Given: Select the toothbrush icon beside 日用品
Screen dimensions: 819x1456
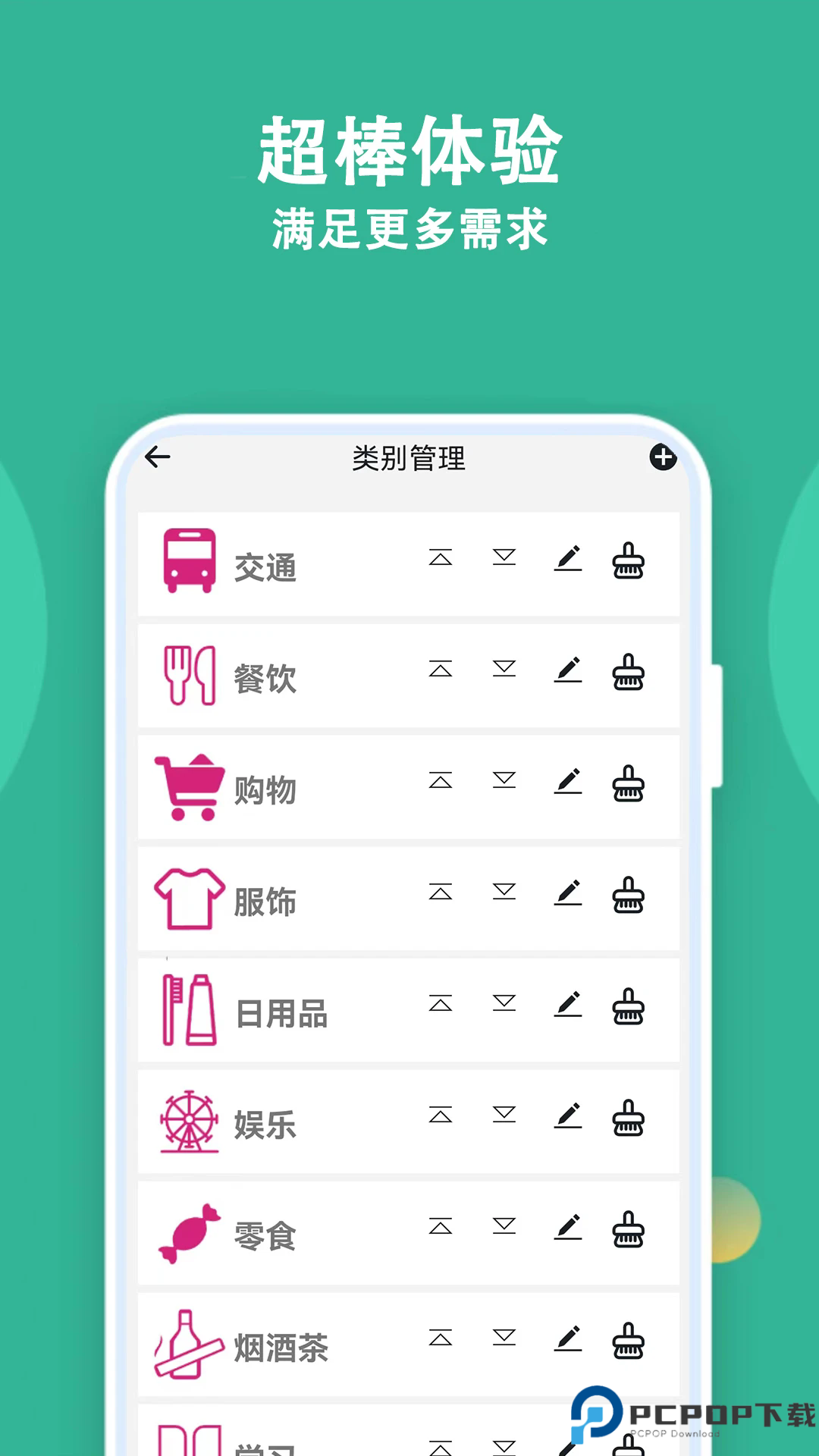Looking at the screenshot, I should (x=190, y=1009).
